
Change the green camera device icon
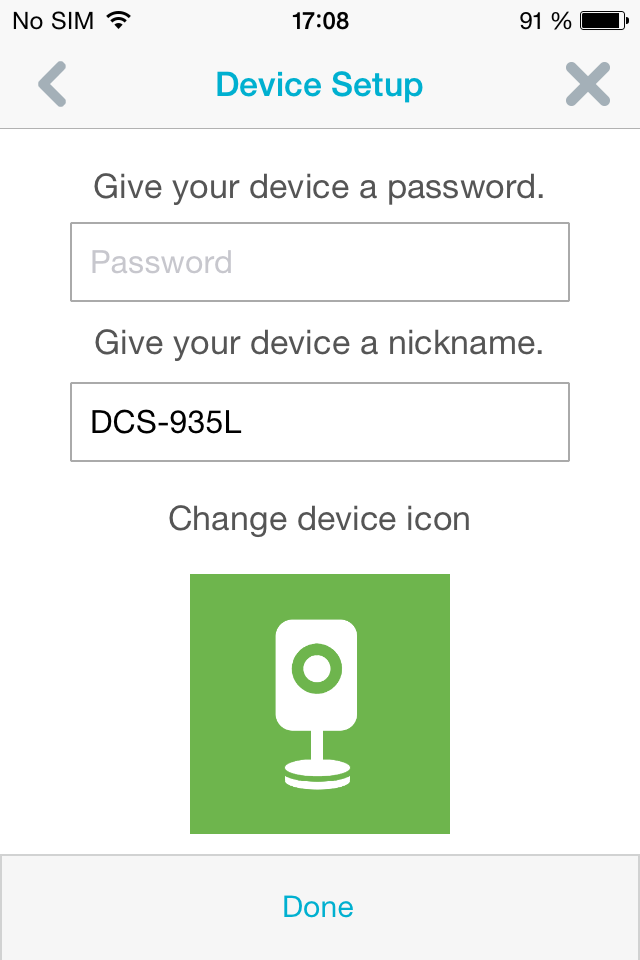(319, 703)
